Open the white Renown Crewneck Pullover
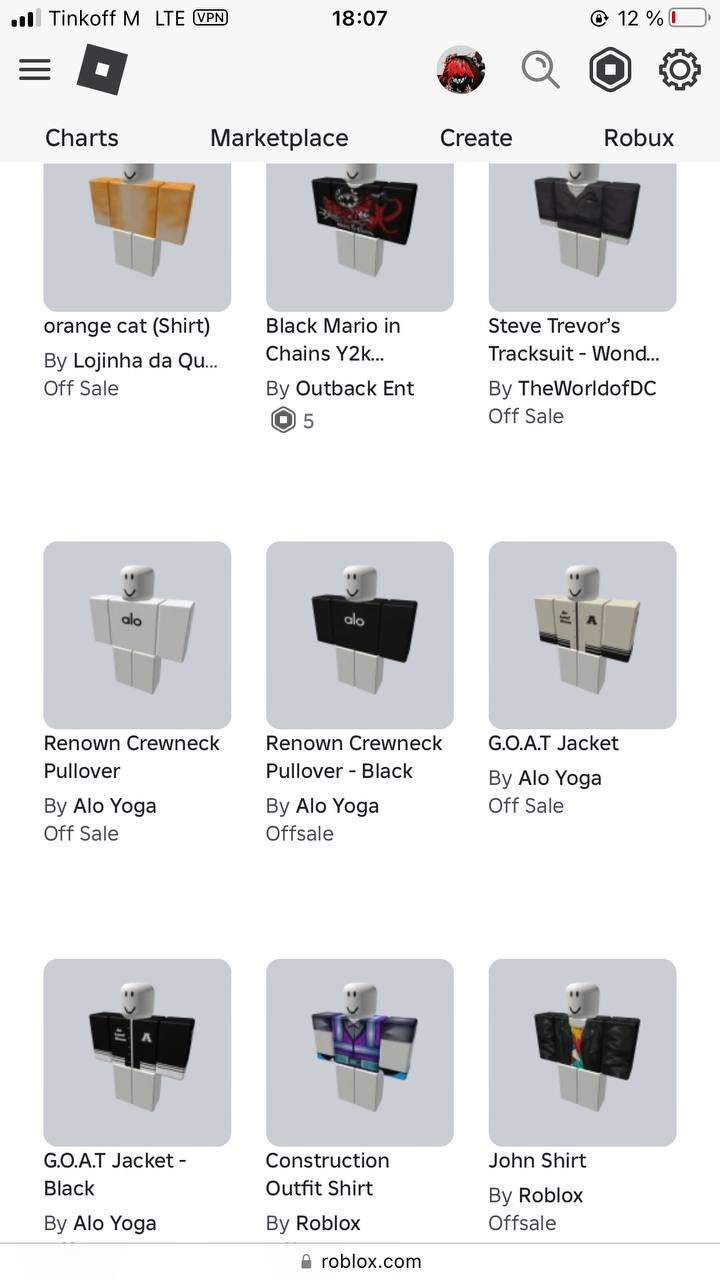Viewport: 720px width, 1280px height. tap(137, 635)
